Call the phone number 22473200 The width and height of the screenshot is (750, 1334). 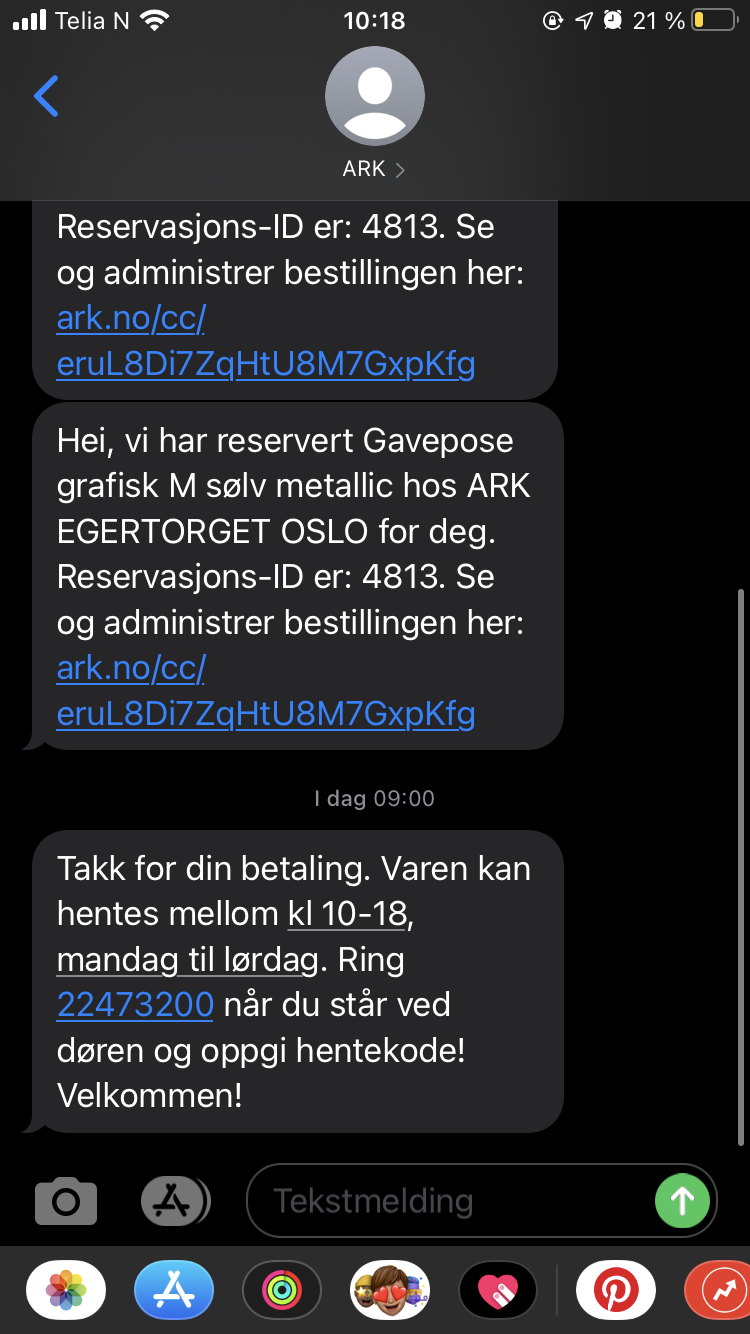click(x=135, y=1004)
